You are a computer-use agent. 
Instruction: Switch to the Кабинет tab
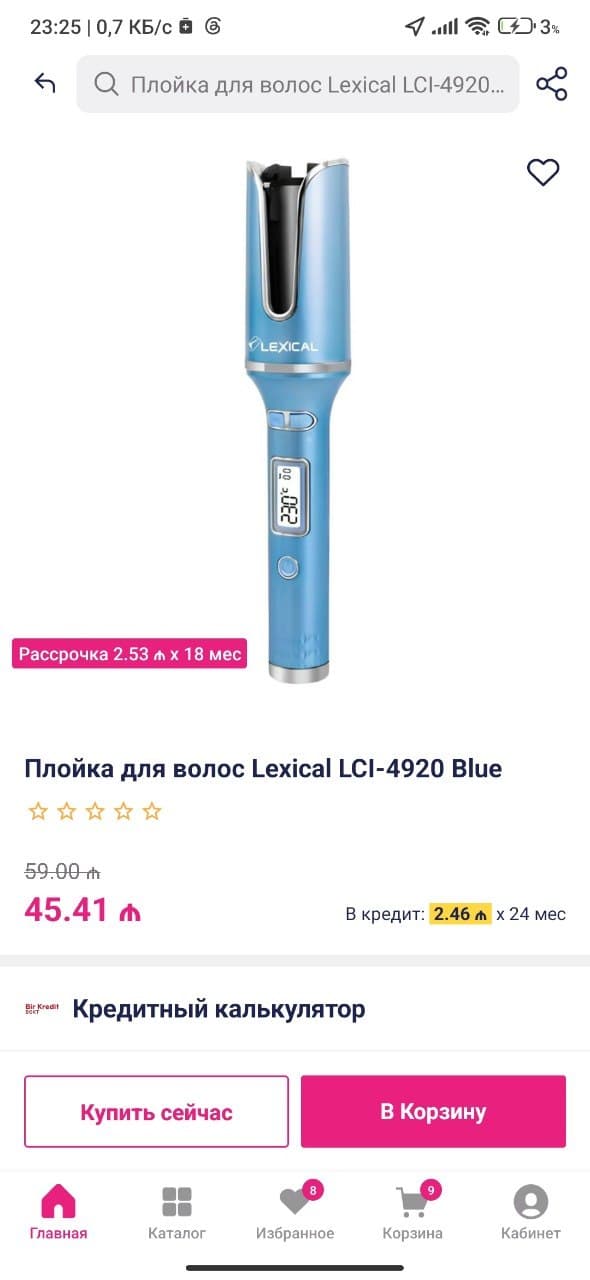tap(531, 1213)
